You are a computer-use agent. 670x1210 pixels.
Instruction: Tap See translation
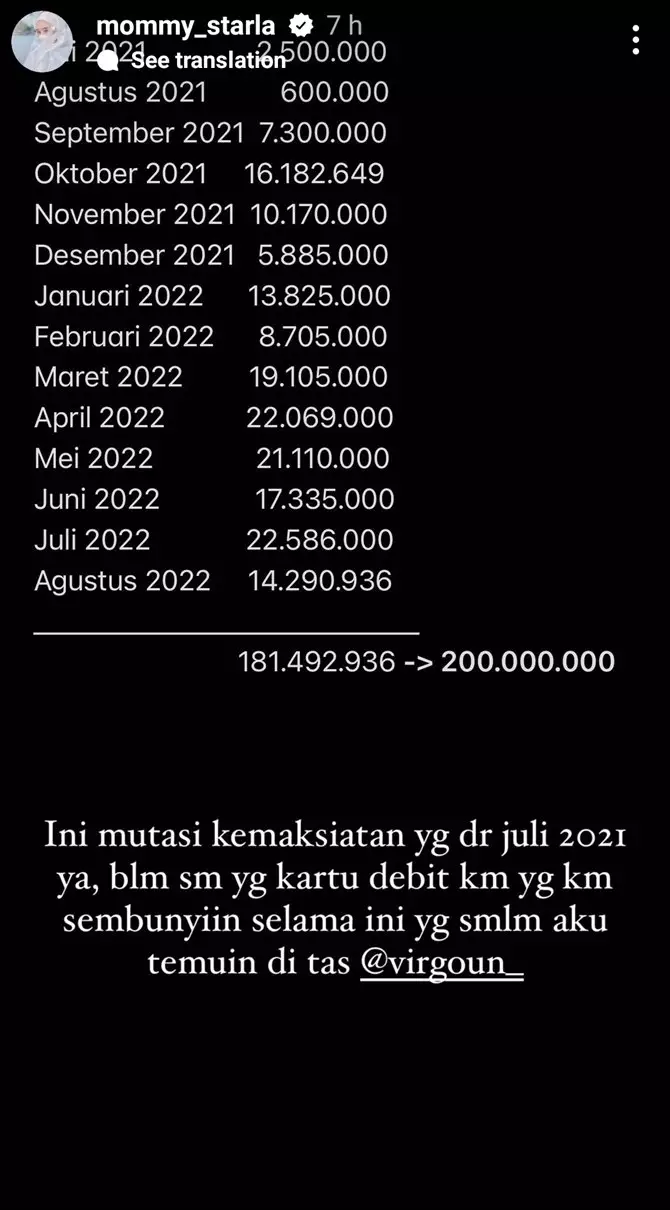[x=207, y=60]
